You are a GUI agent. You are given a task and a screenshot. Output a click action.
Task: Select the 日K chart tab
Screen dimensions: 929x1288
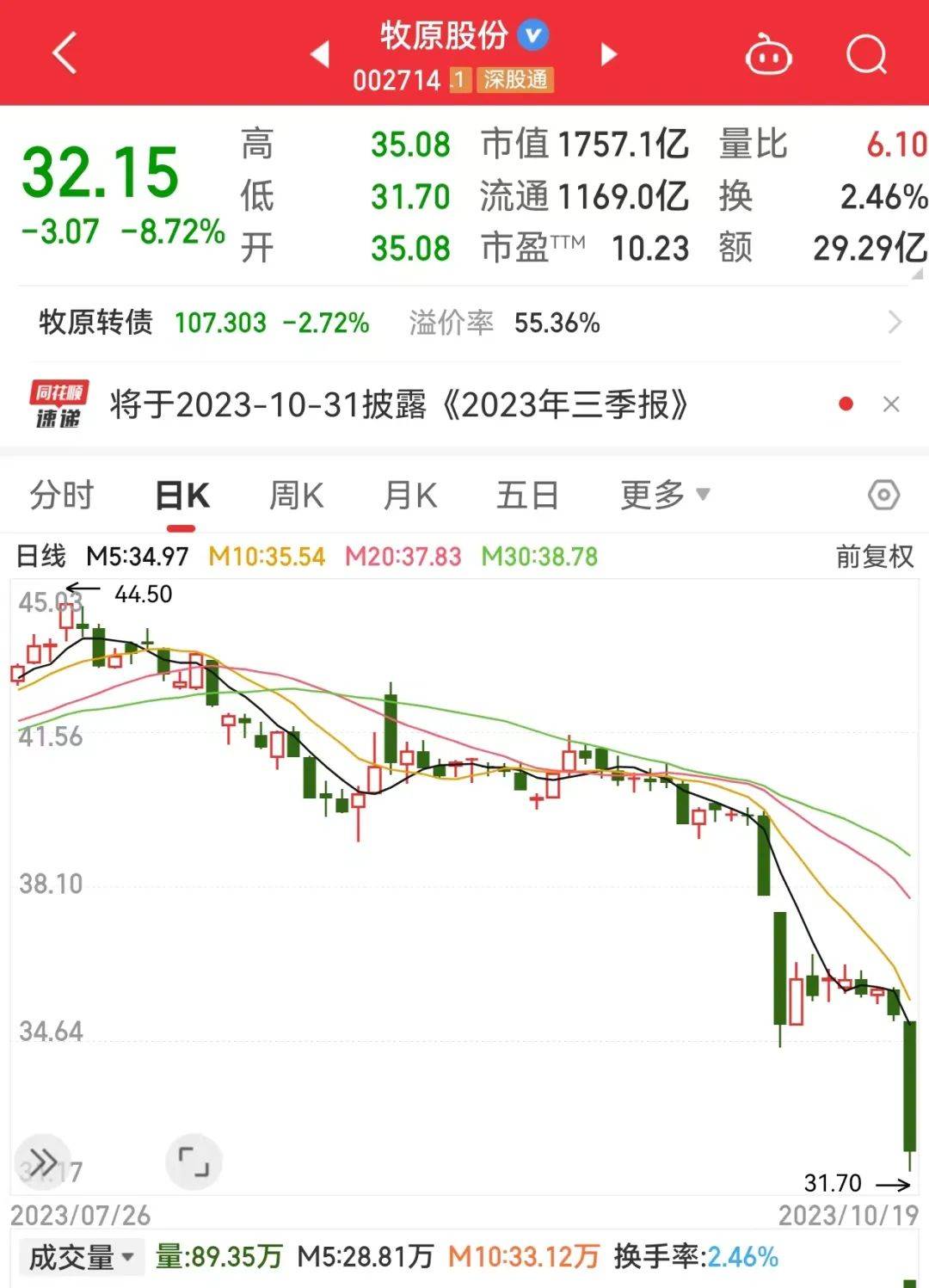pos(182,496)
